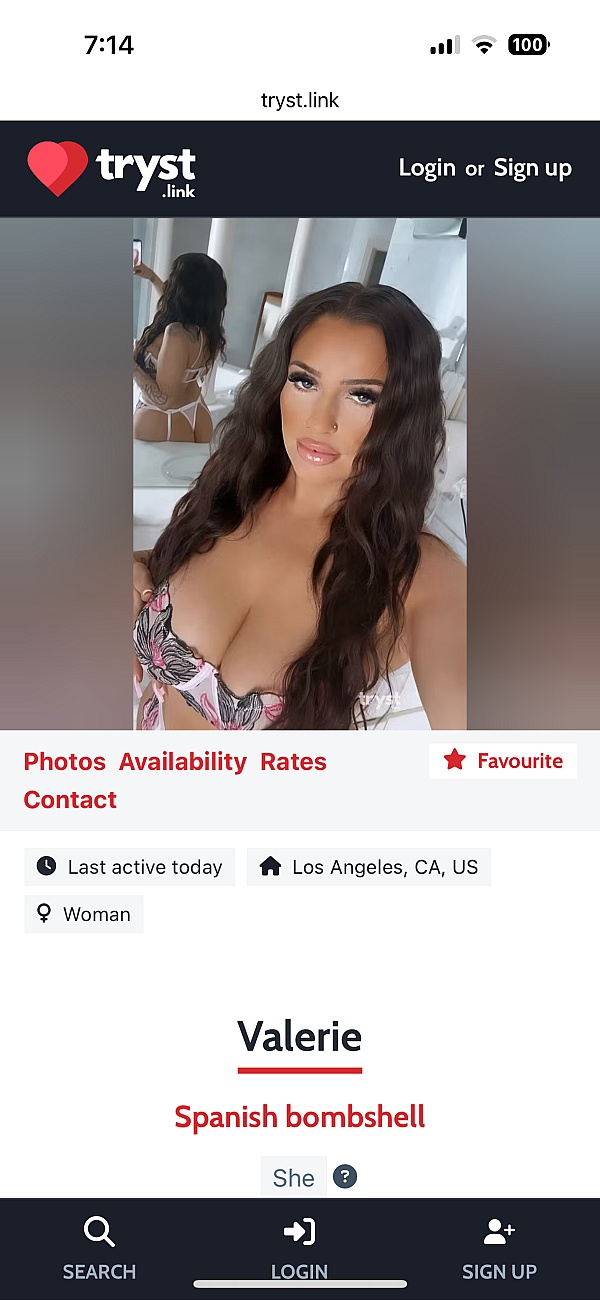This screenshot has height=1300, width=600.
Task: Open Search in the bottom bar
Action: (99, 1247)
